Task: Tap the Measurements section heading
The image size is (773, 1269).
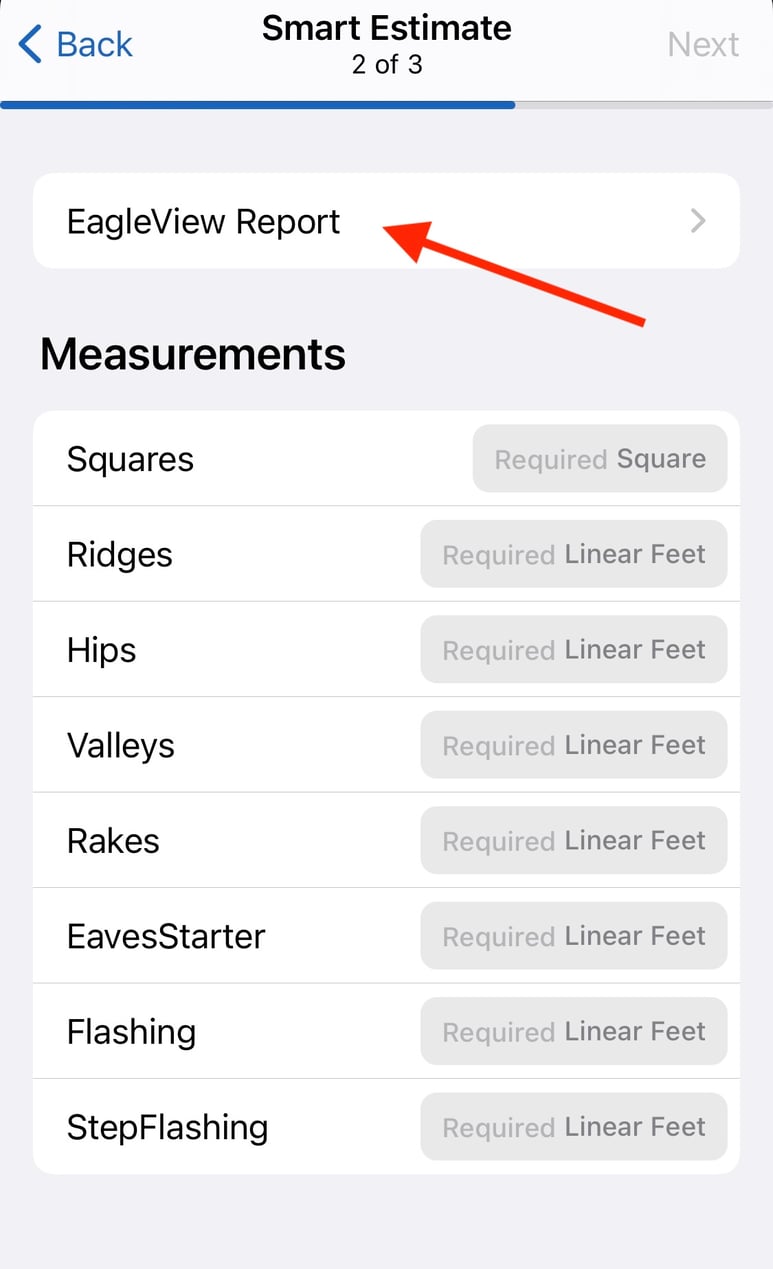Action: (192, 354)
